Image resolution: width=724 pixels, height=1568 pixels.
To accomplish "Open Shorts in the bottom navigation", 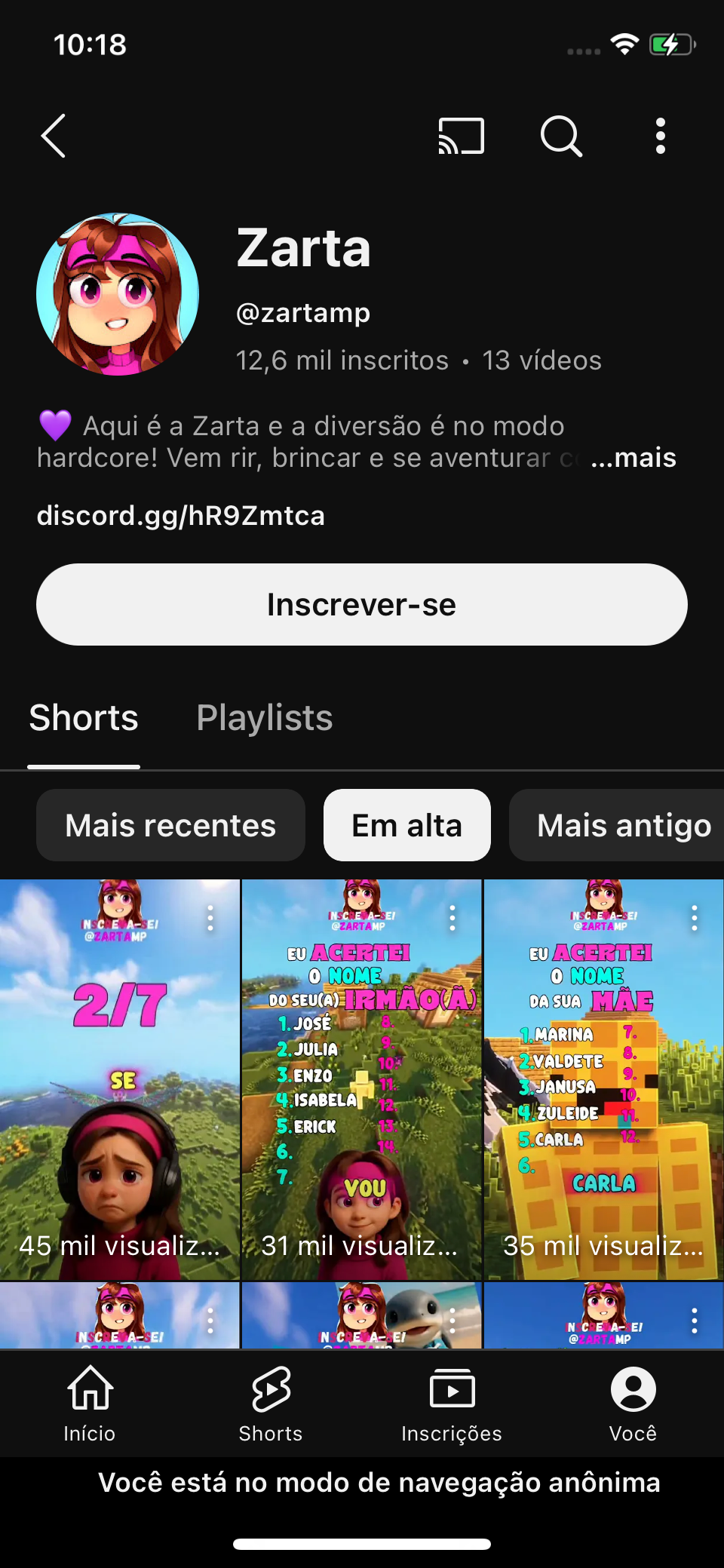I will 271,1404.
